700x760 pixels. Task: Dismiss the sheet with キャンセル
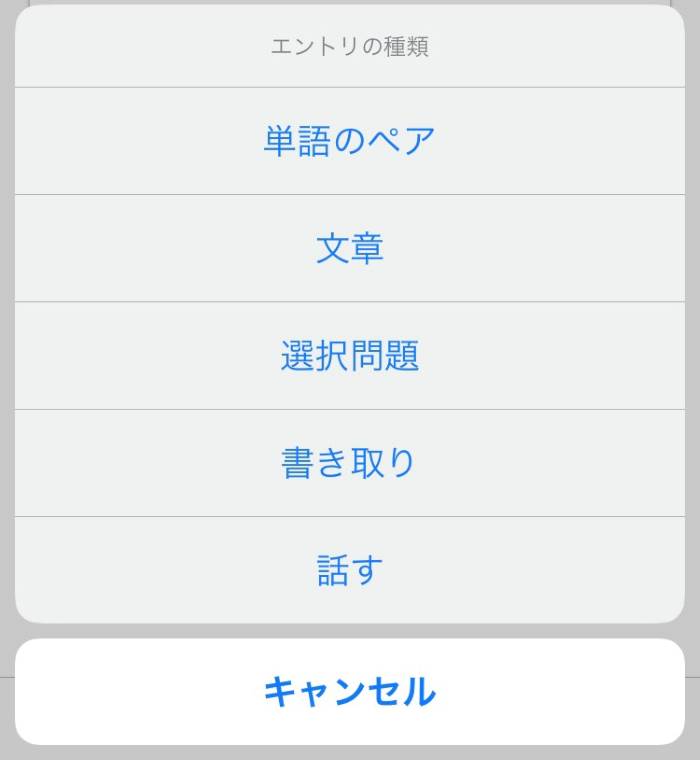tap(350, 691)
